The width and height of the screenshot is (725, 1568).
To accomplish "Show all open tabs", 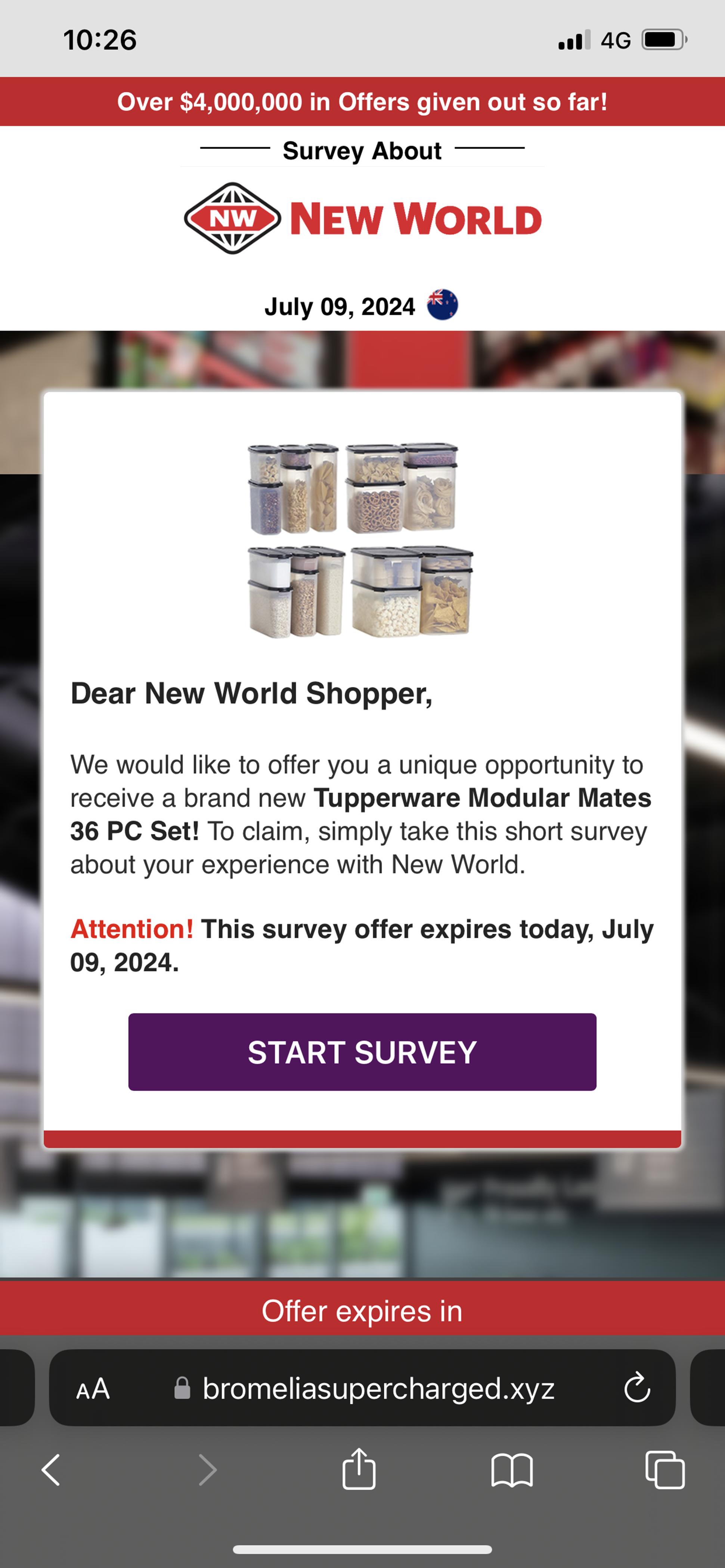I will coord(665,1470).
